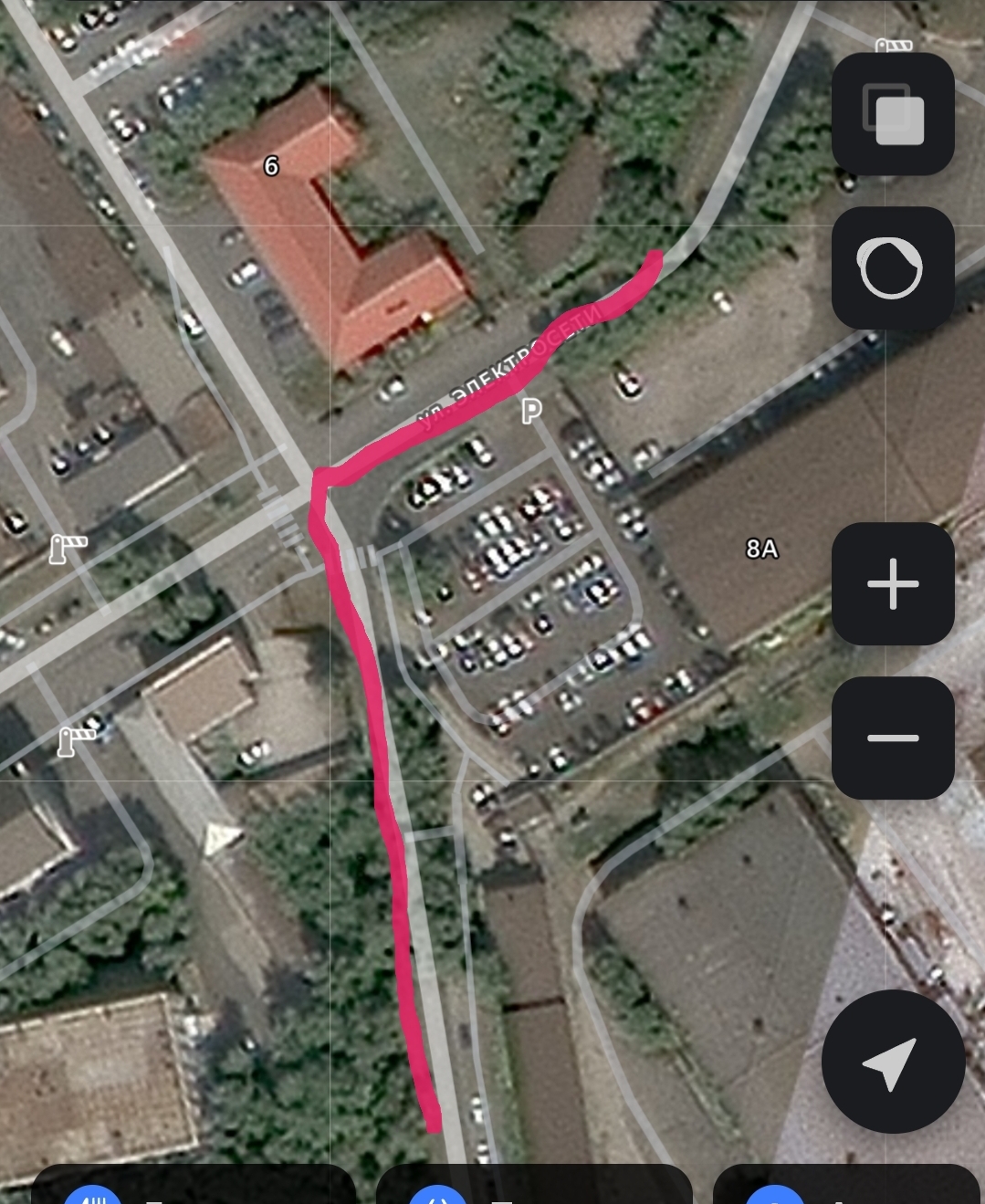Open the map layers selector
The width and height of the screenshot is (985, 1204).
pos(893,114)
